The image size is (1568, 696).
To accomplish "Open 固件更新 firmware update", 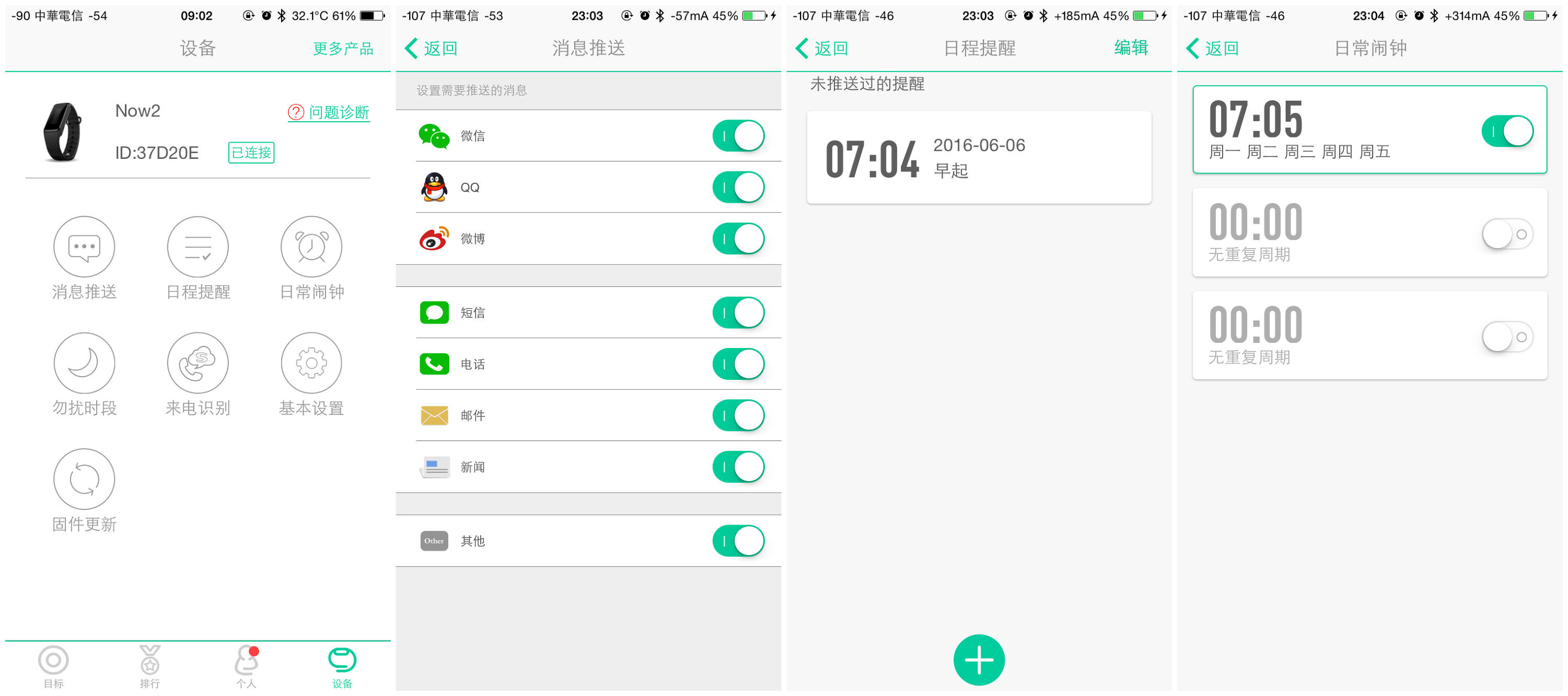I will pyautogui.click(x=84, y=490).
